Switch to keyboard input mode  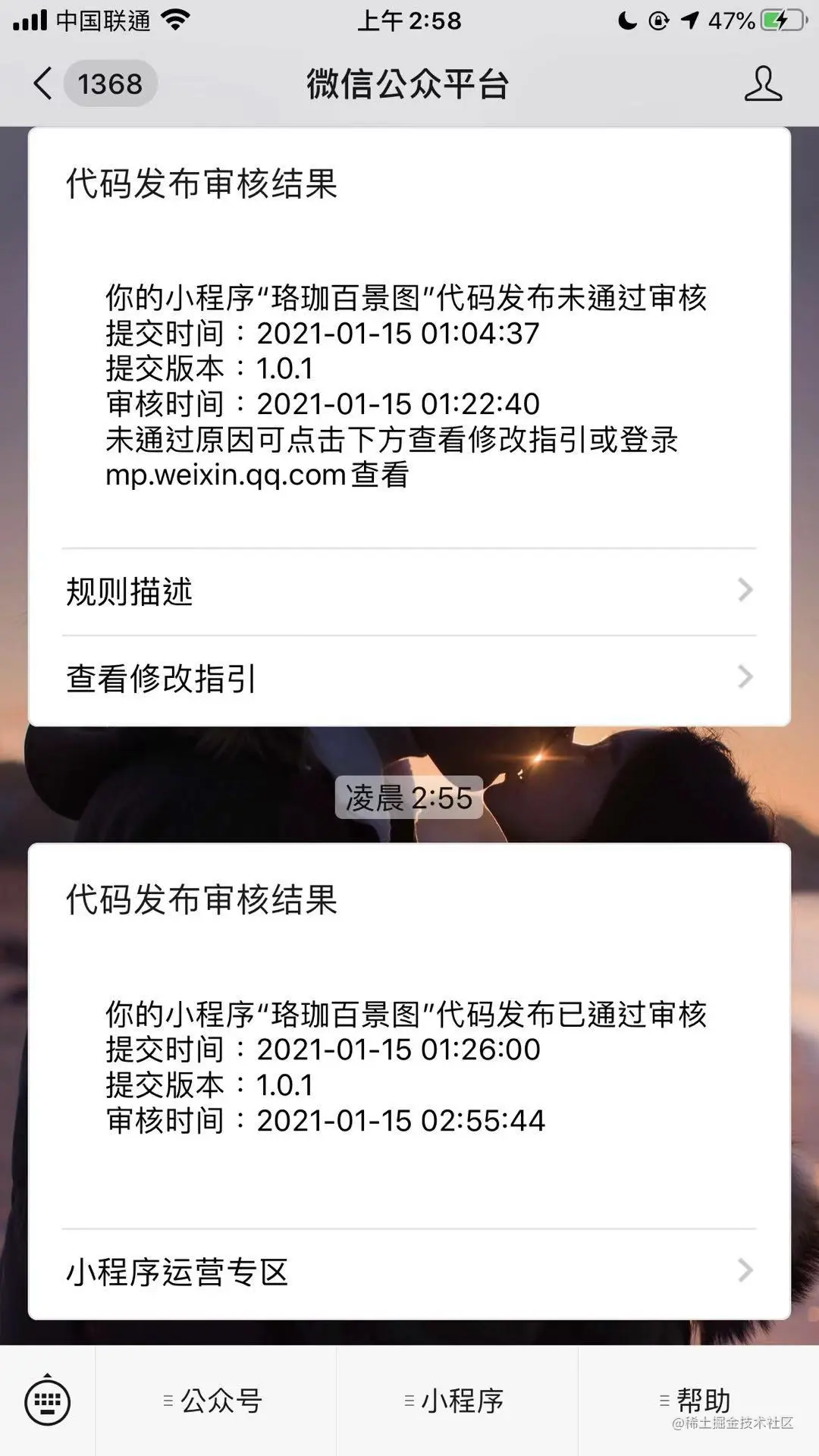coord(47,1401)
